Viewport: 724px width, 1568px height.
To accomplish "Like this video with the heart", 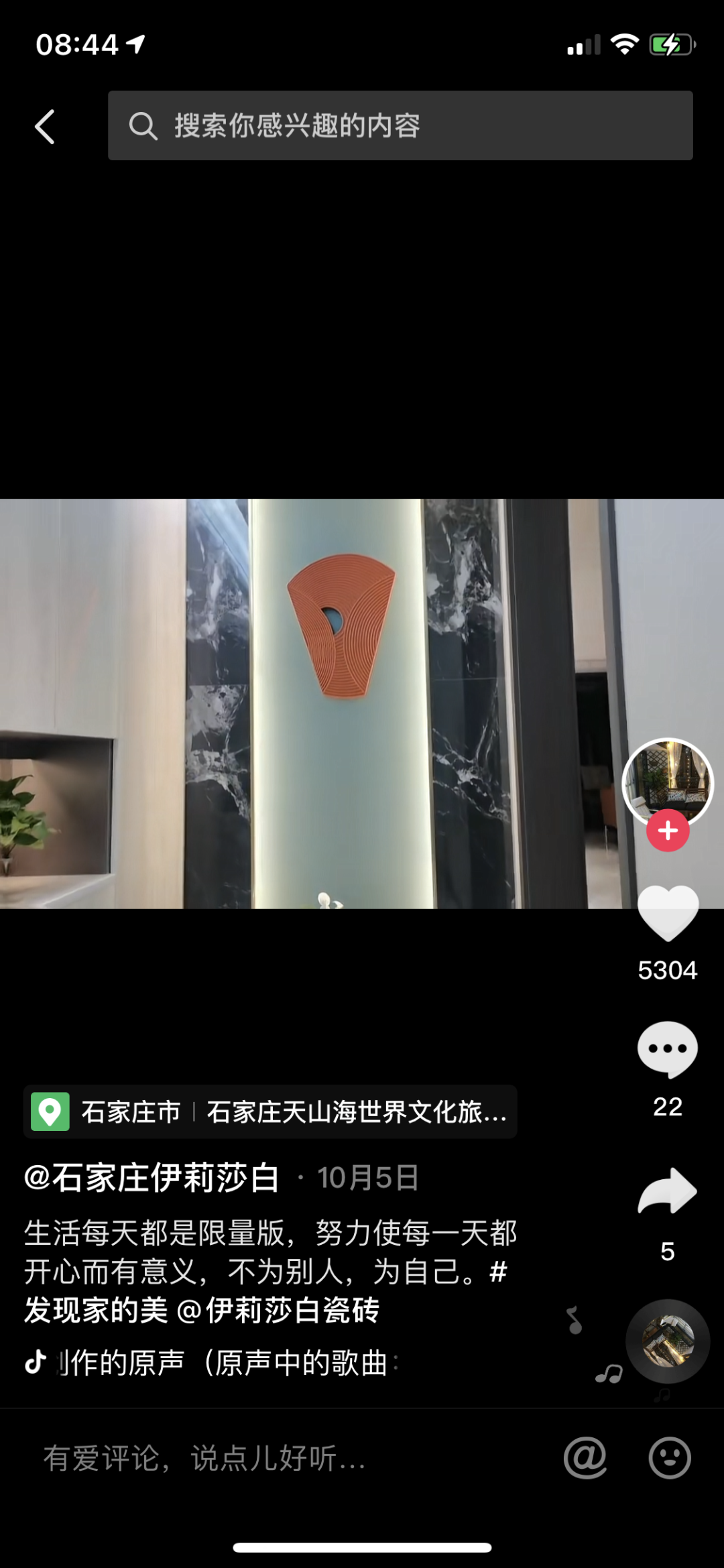I will point(668,913).
